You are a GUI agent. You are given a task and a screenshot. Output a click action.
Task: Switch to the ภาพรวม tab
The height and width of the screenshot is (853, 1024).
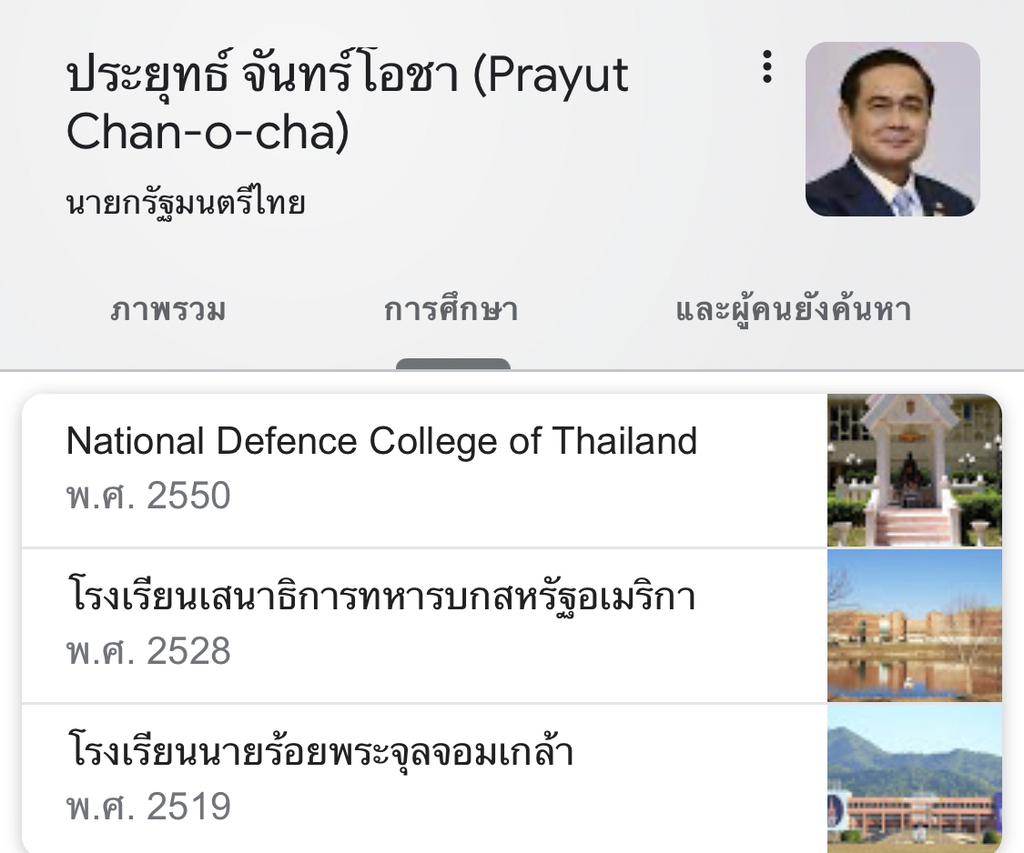(168, 311)
